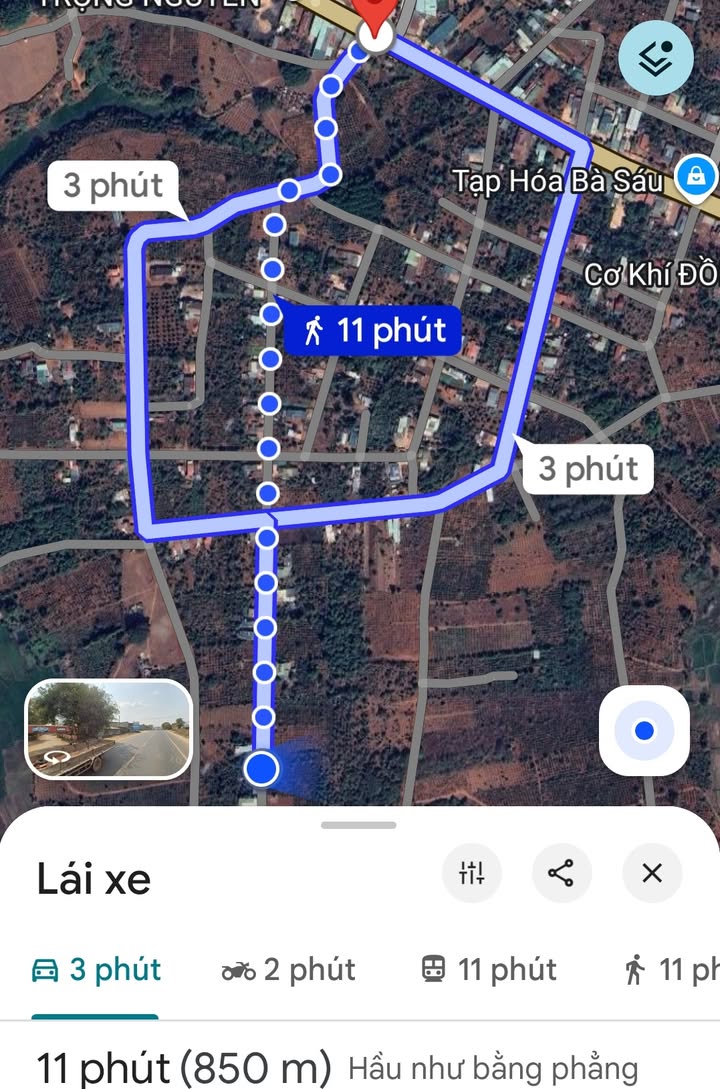Image resolution: width=720 pixels, height=1089 pixels.
Task: Open the Street View thumbnail
Action: pos(108,729)
